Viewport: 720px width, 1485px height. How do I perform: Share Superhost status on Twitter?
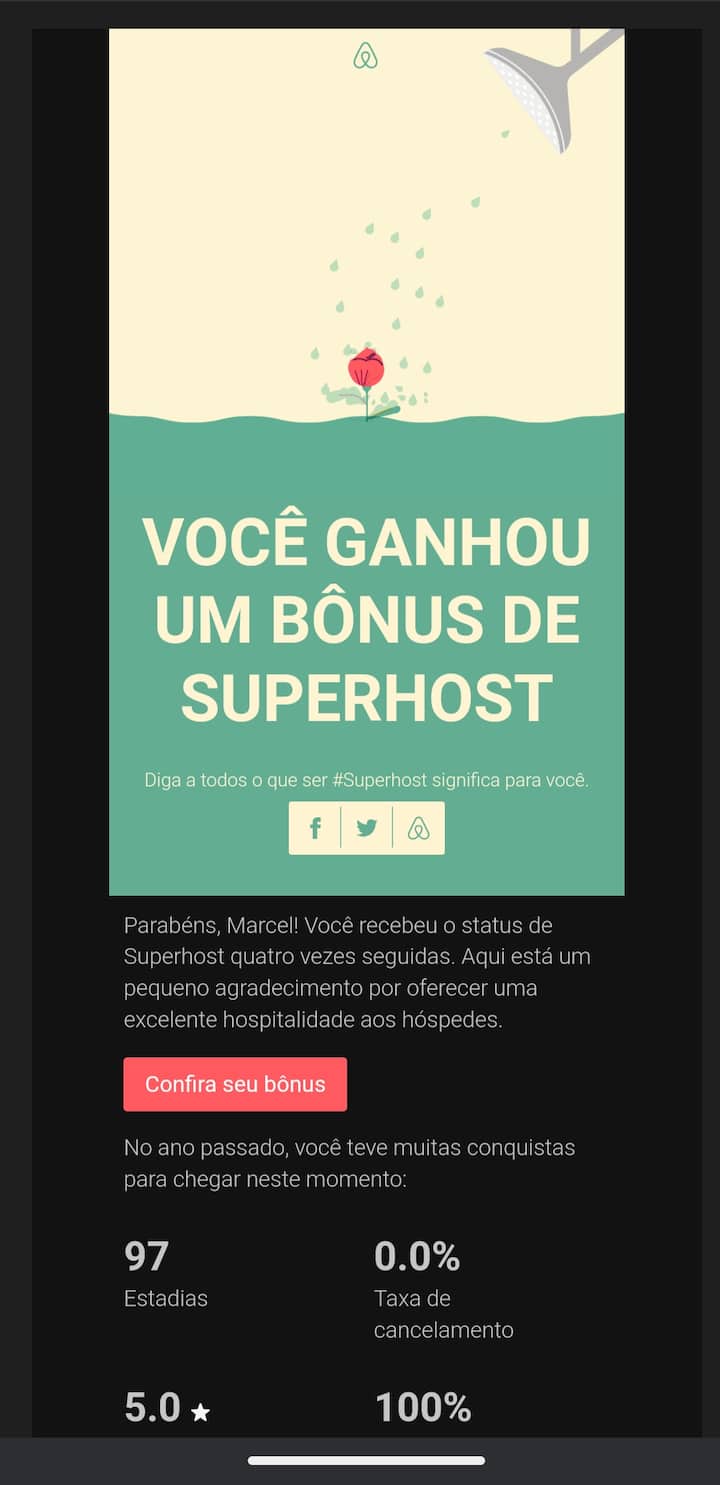coord(367,828)
